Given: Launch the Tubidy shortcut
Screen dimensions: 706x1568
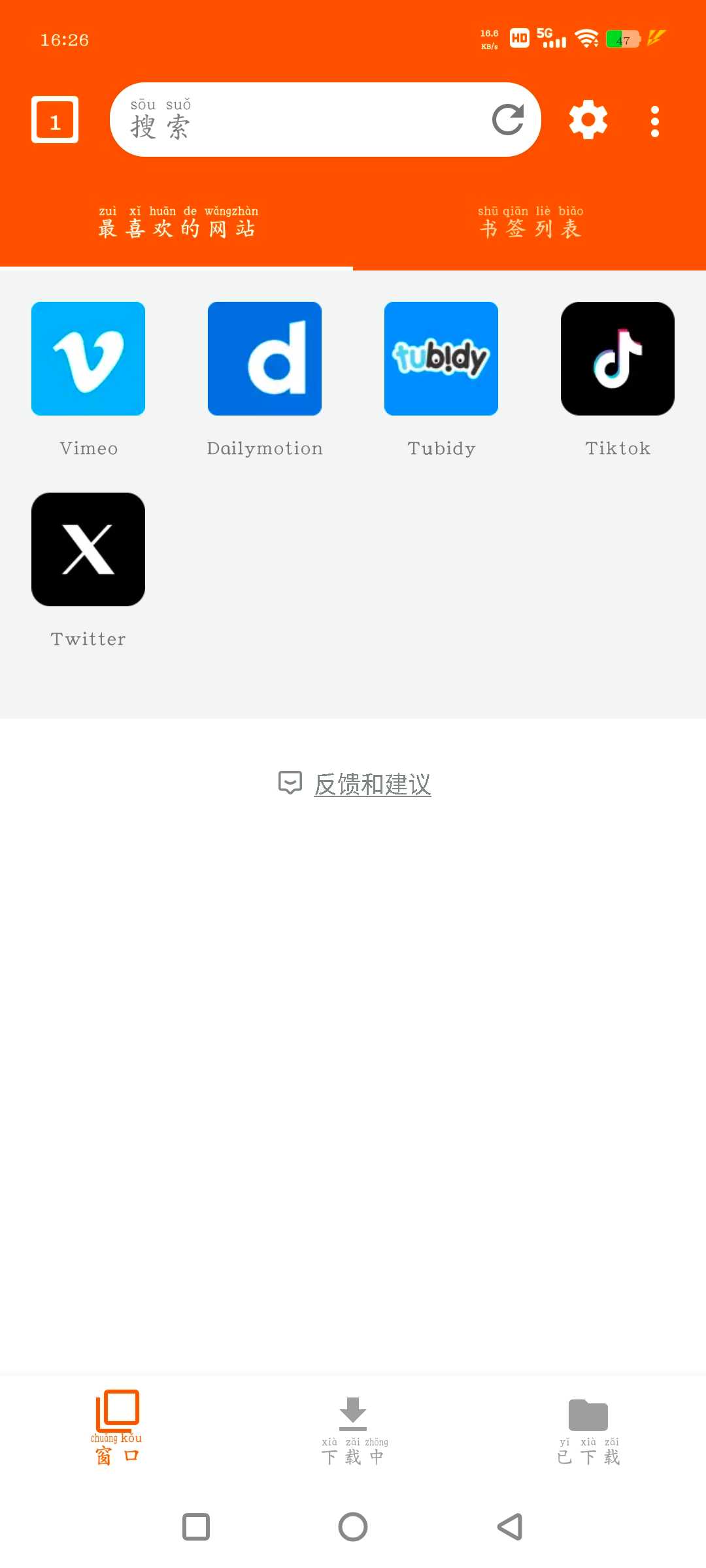Looking at the screenshot, I should 441,359.
